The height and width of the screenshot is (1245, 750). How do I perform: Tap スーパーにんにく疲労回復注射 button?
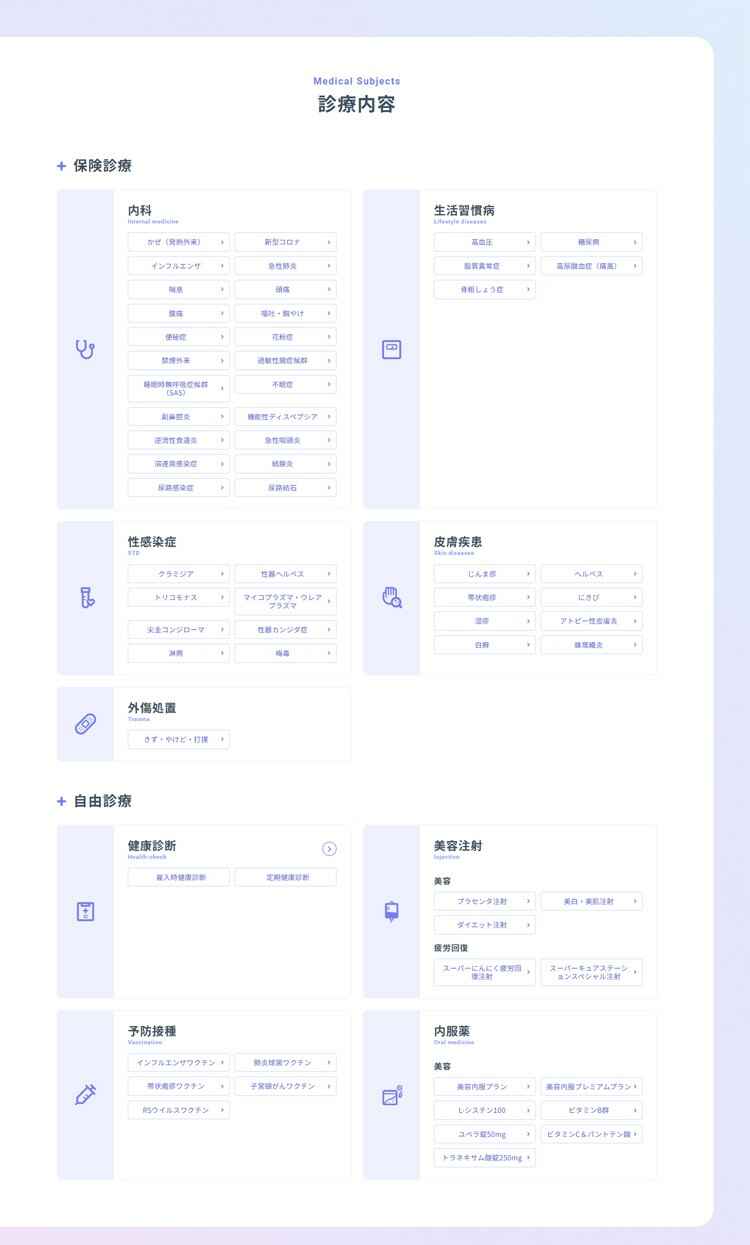point(484,972)
